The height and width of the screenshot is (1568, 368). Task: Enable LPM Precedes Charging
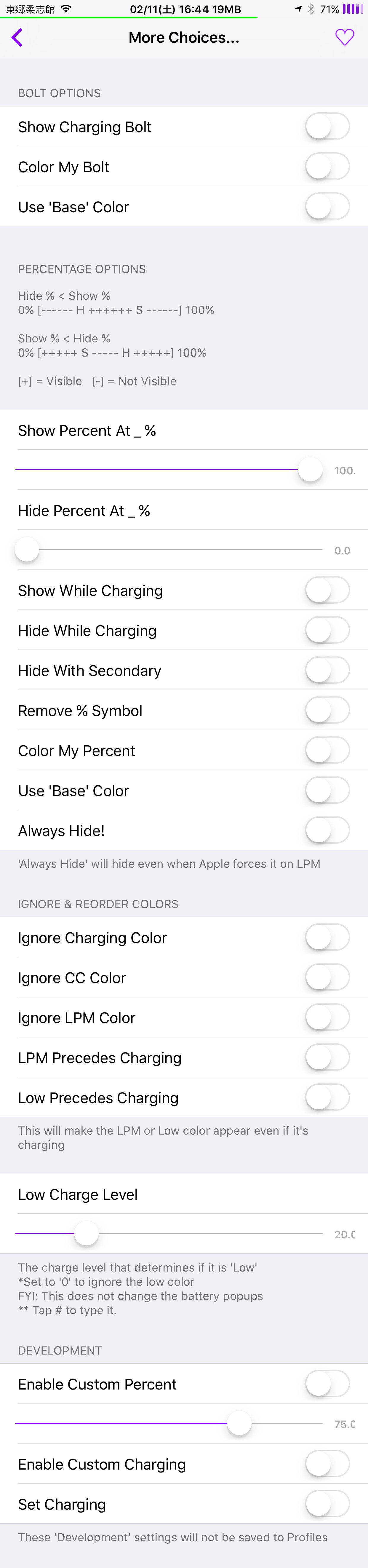[327, 1058]
